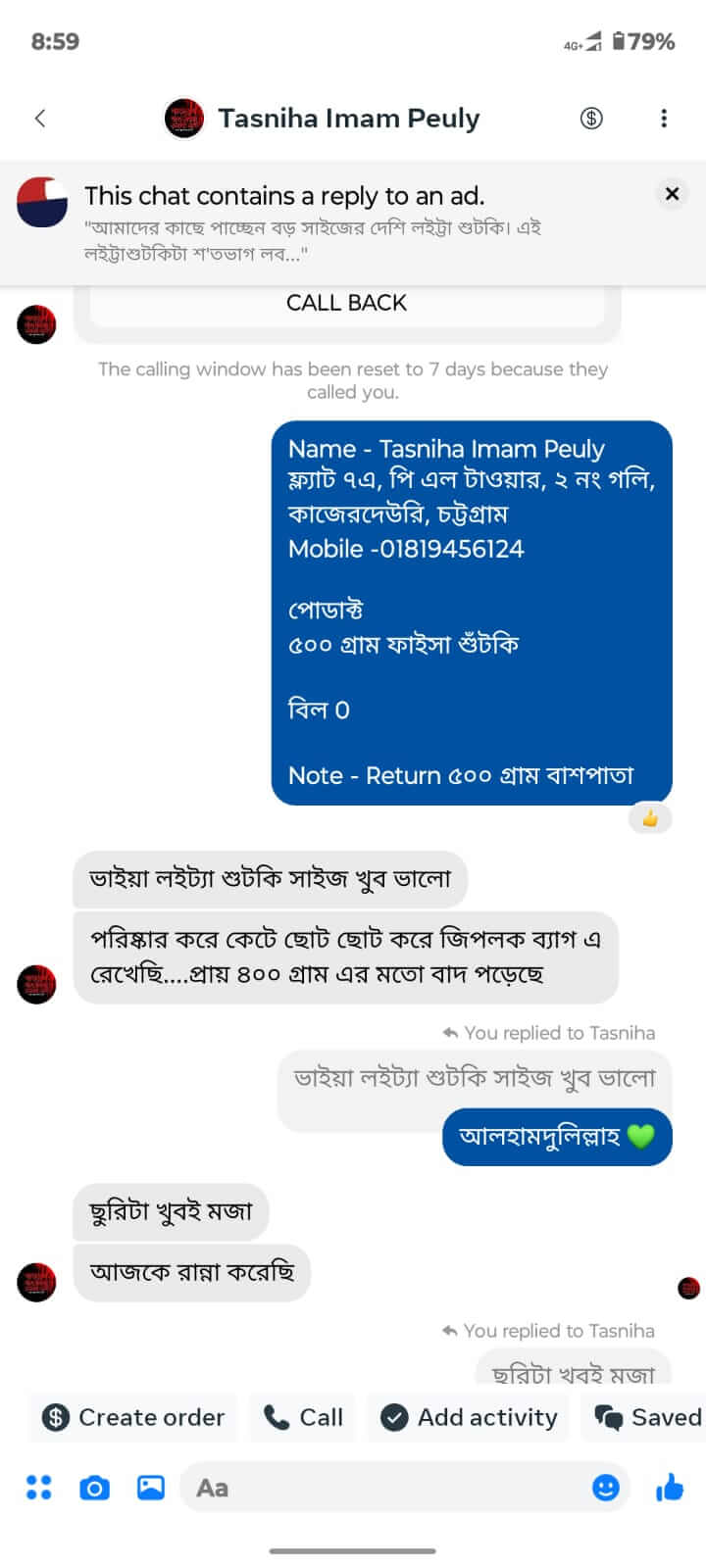Select the Create order chip
This screenshot has width=706, height=1568.
tap(133, 1417)
